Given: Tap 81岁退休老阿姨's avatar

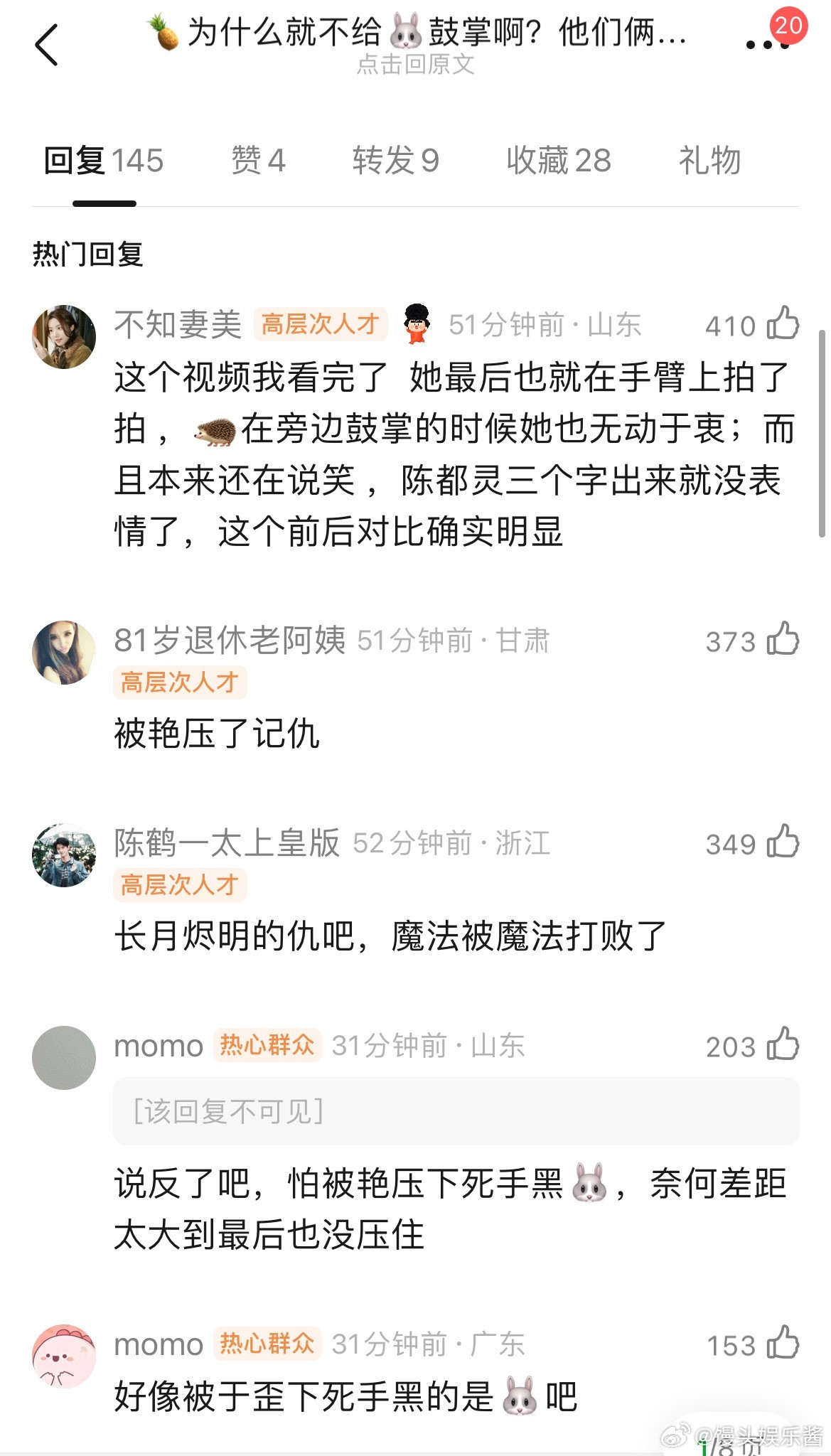Looking at the screenshot, I should click(x=65, y=652).
